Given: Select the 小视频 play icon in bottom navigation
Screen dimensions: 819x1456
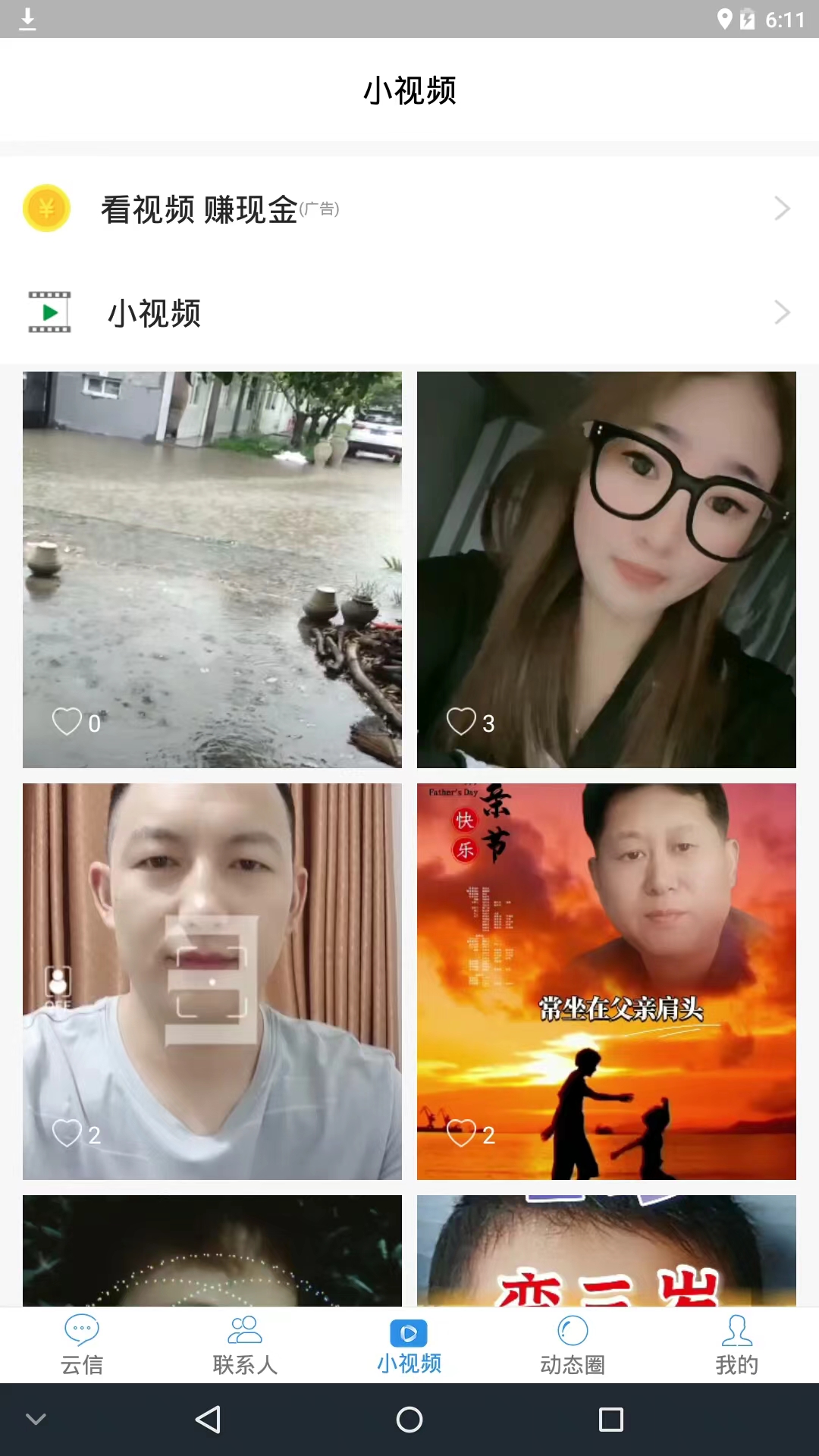Looking at the screenshot, I should coord(409,1331).
